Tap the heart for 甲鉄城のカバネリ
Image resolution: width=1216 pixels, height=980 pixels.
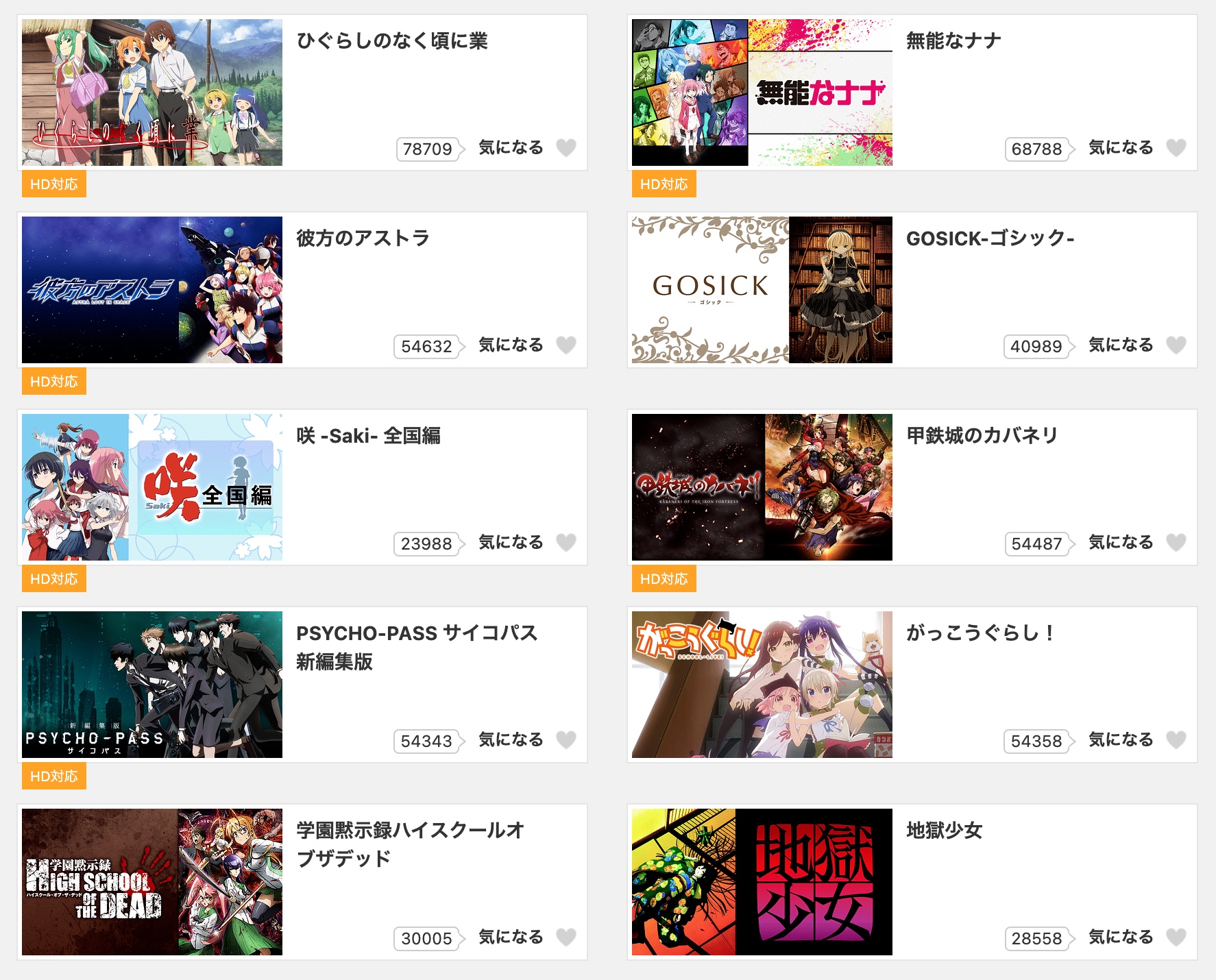[x=1176, y=543]
